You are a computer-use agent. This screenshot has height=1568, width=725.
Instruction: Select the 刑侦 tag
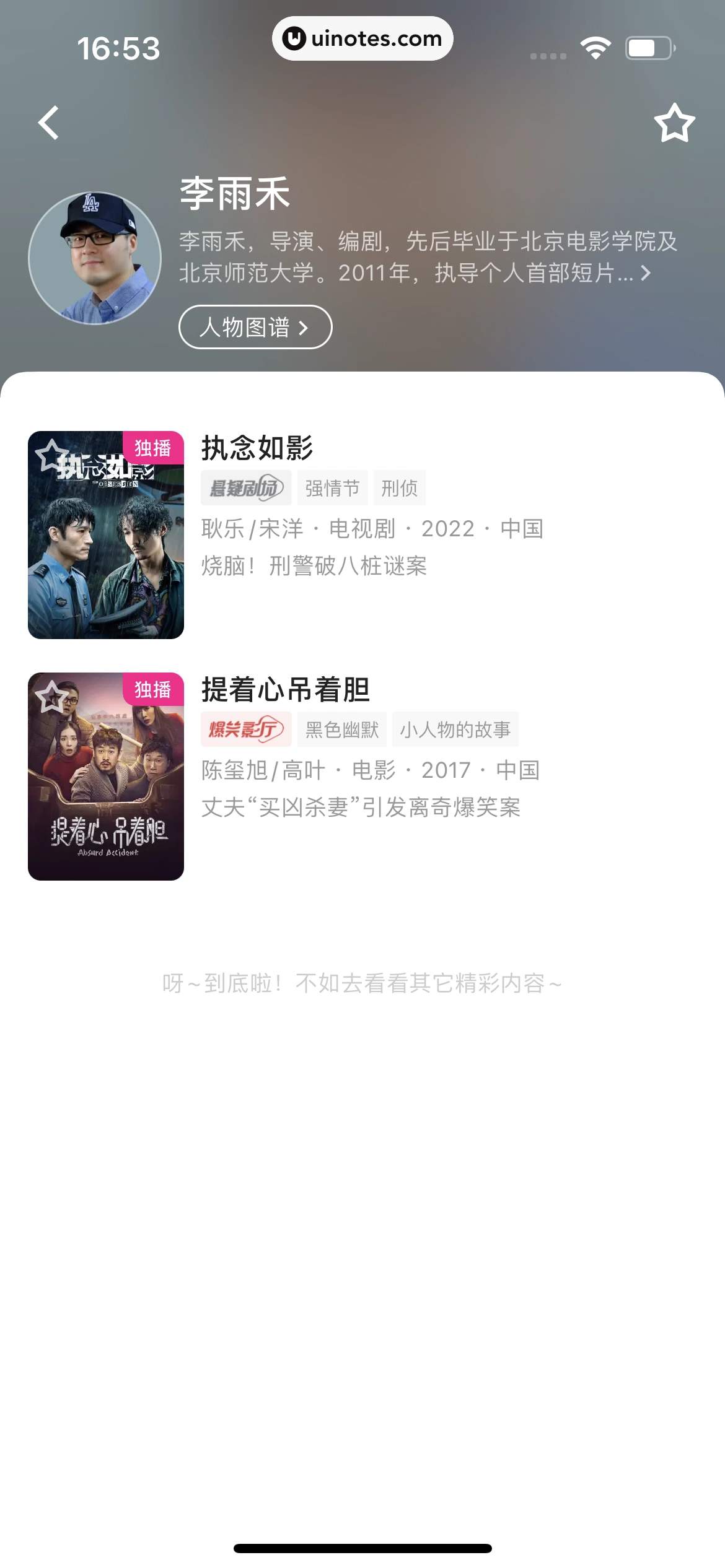tap(399, 488)
